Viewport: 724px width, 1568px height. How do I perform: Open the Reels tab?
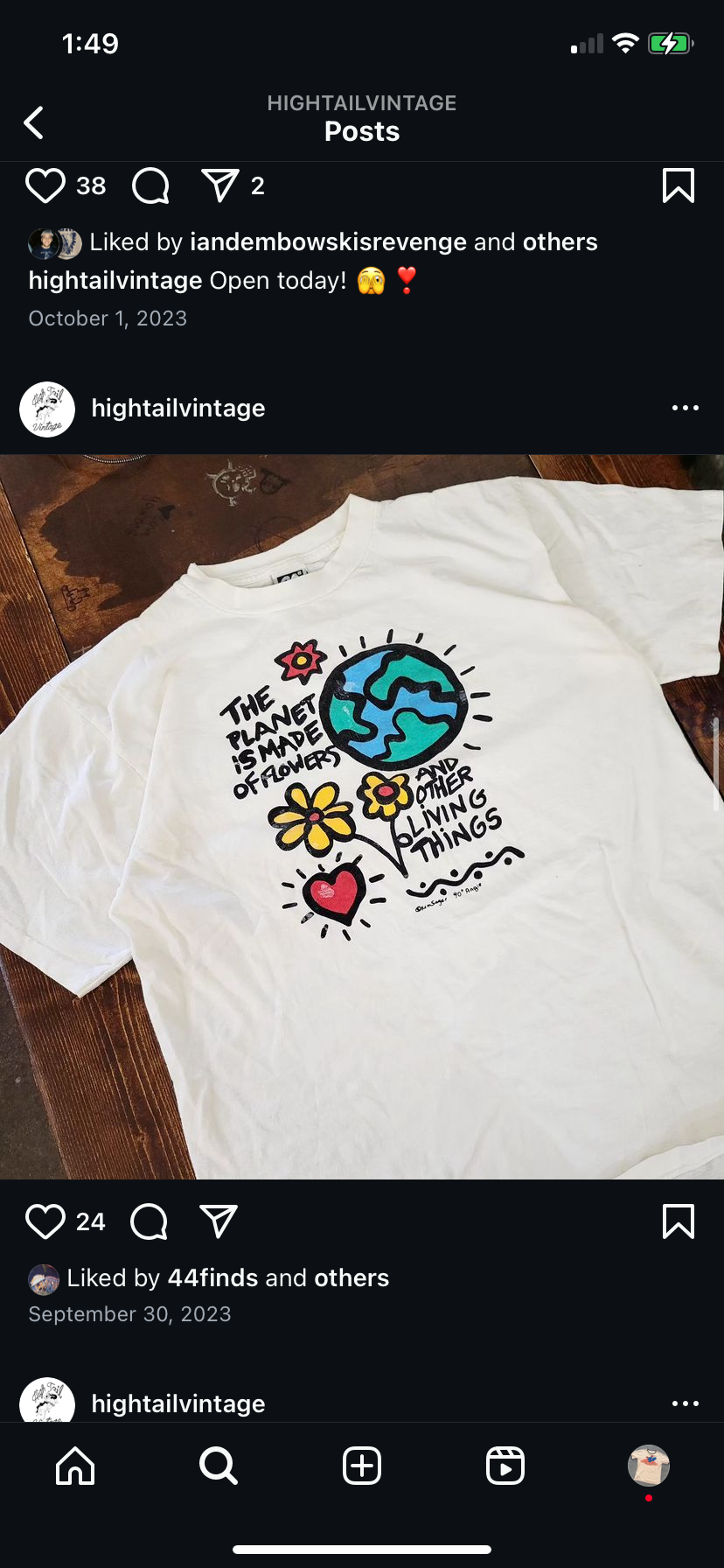tap(505, 1466)
